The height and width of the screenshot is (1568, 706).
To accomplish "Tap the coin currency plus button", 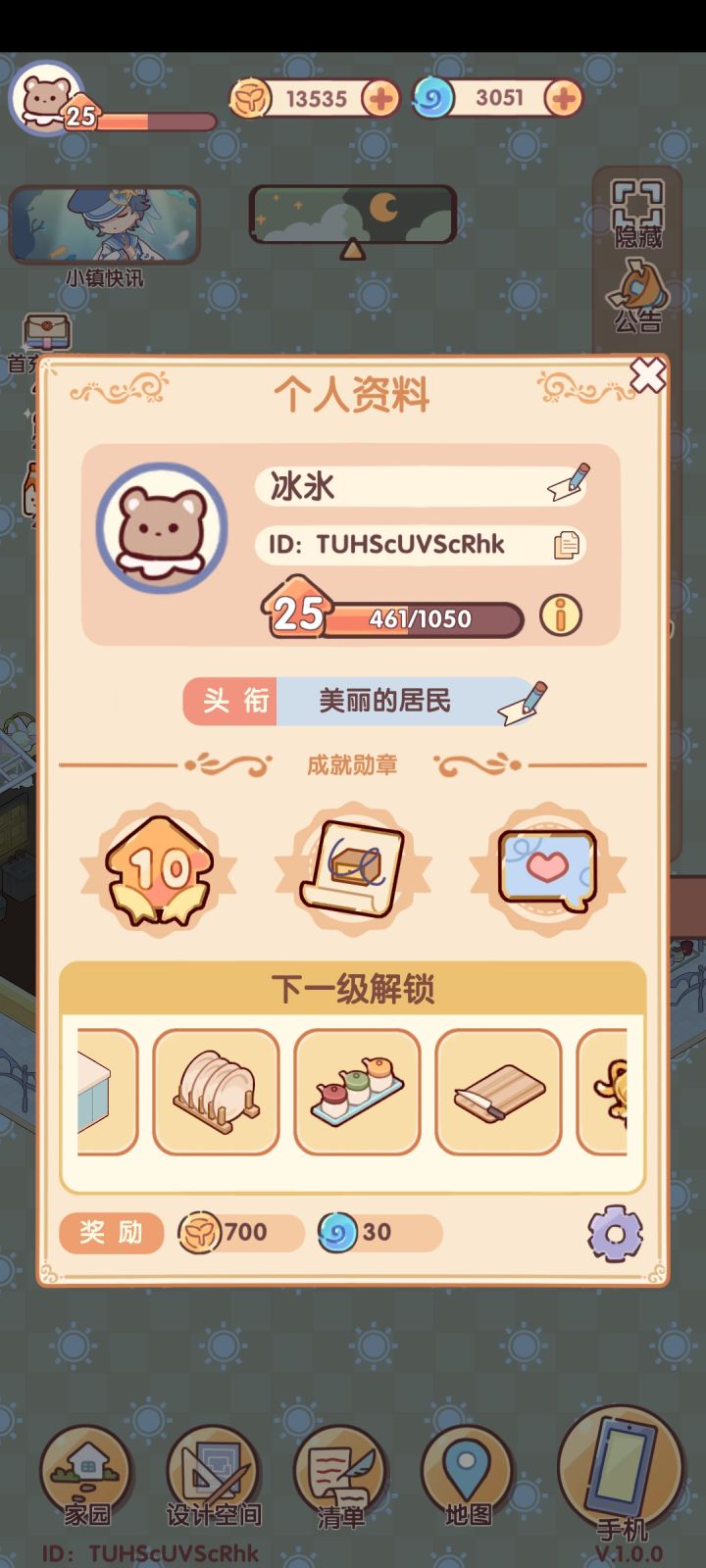I will click(x=382, y=97).
